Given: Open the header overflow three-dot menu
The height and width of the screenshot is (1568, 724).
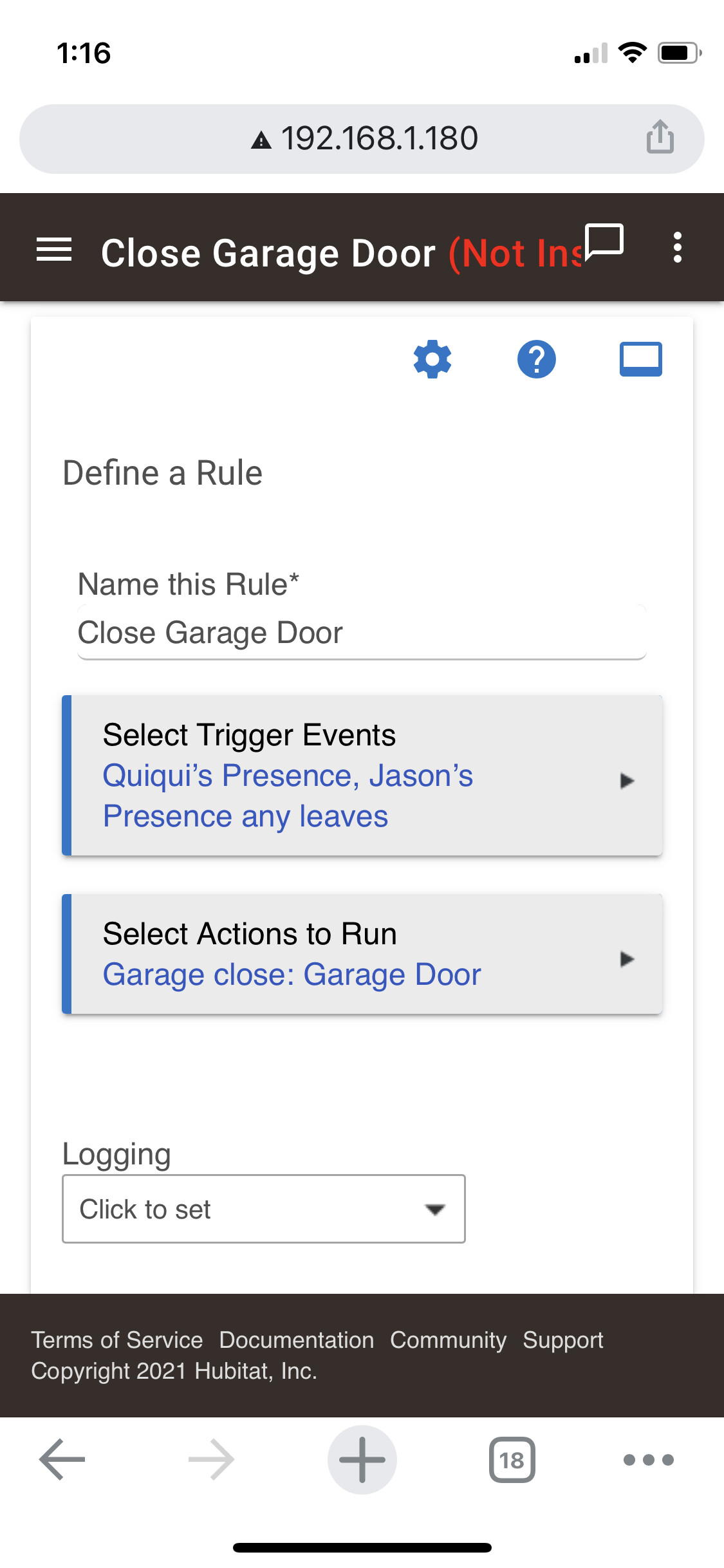Looking at the screenshot, I should (x=677, y=248).
